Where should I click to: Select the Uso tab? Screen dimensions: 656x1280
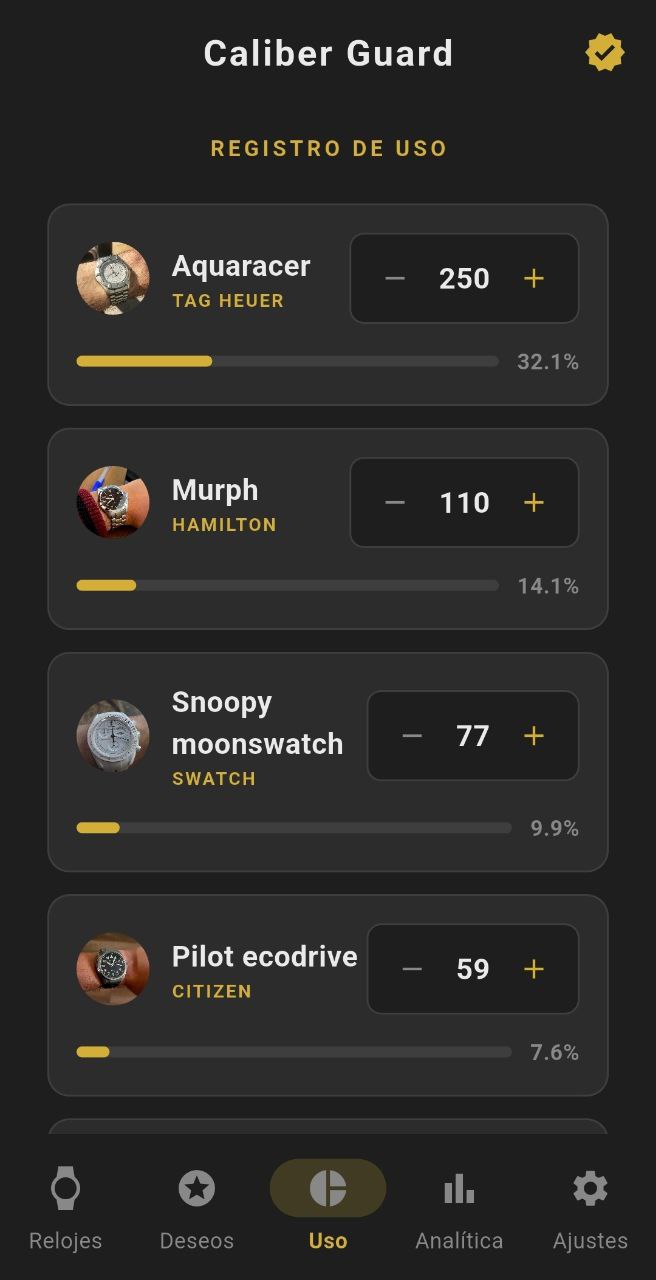(328, 1207)
